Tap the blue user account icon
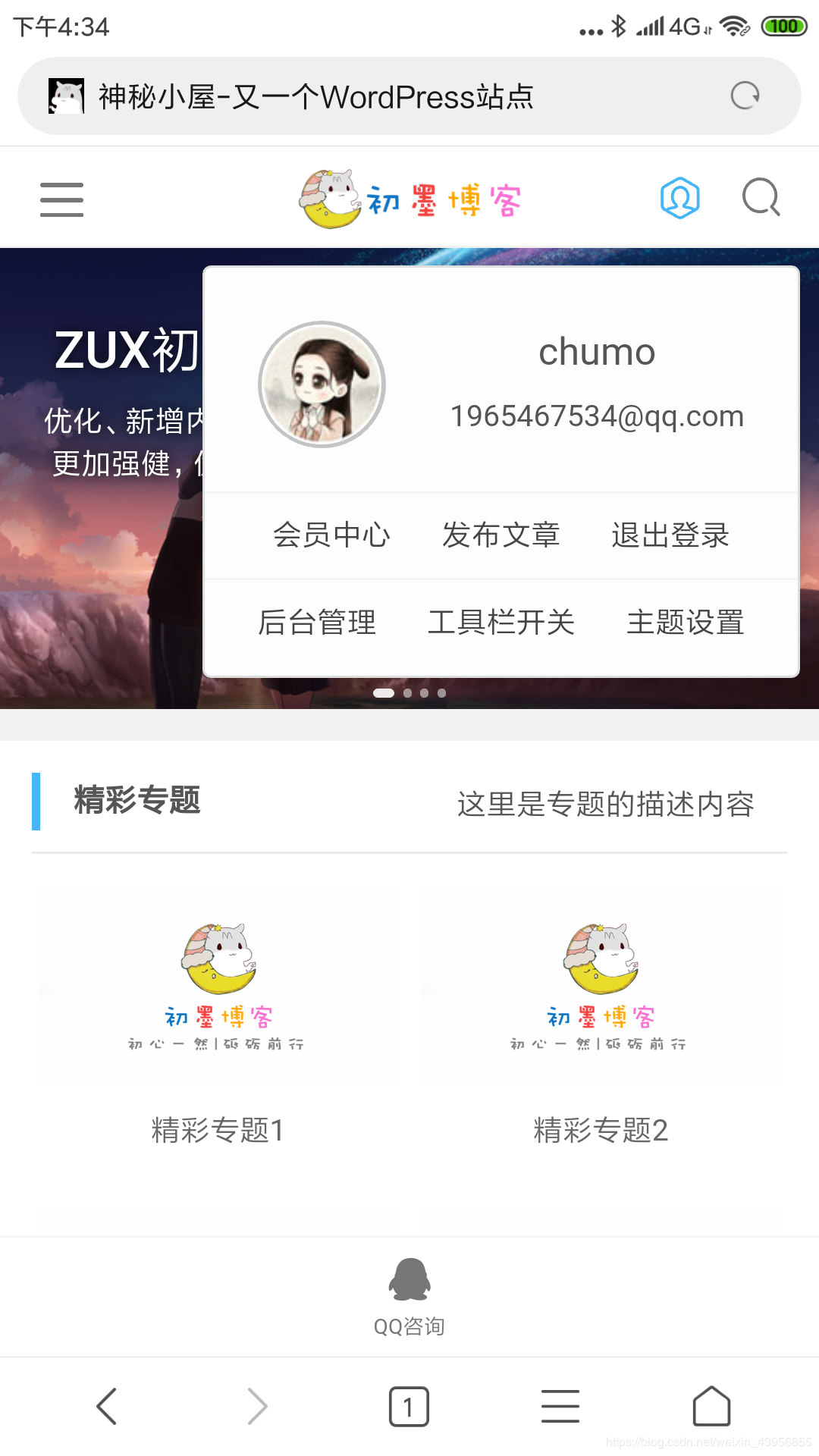 (x=680, y=199)
